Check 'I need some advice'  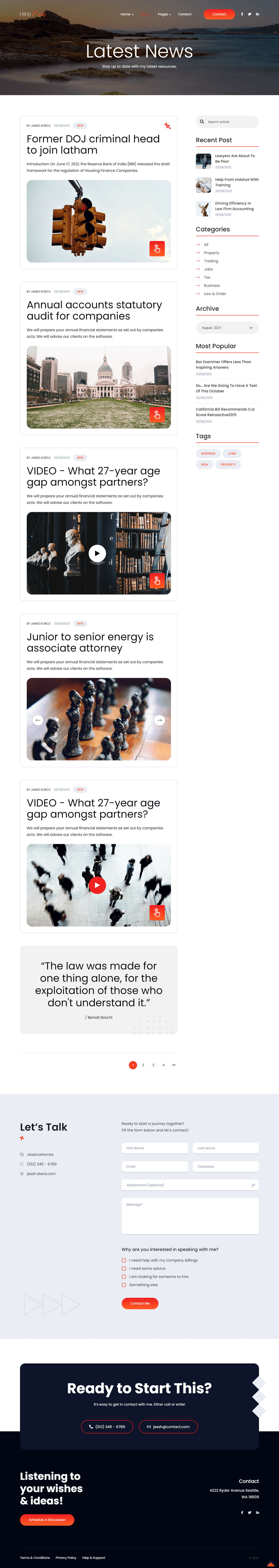[124, 1269]
